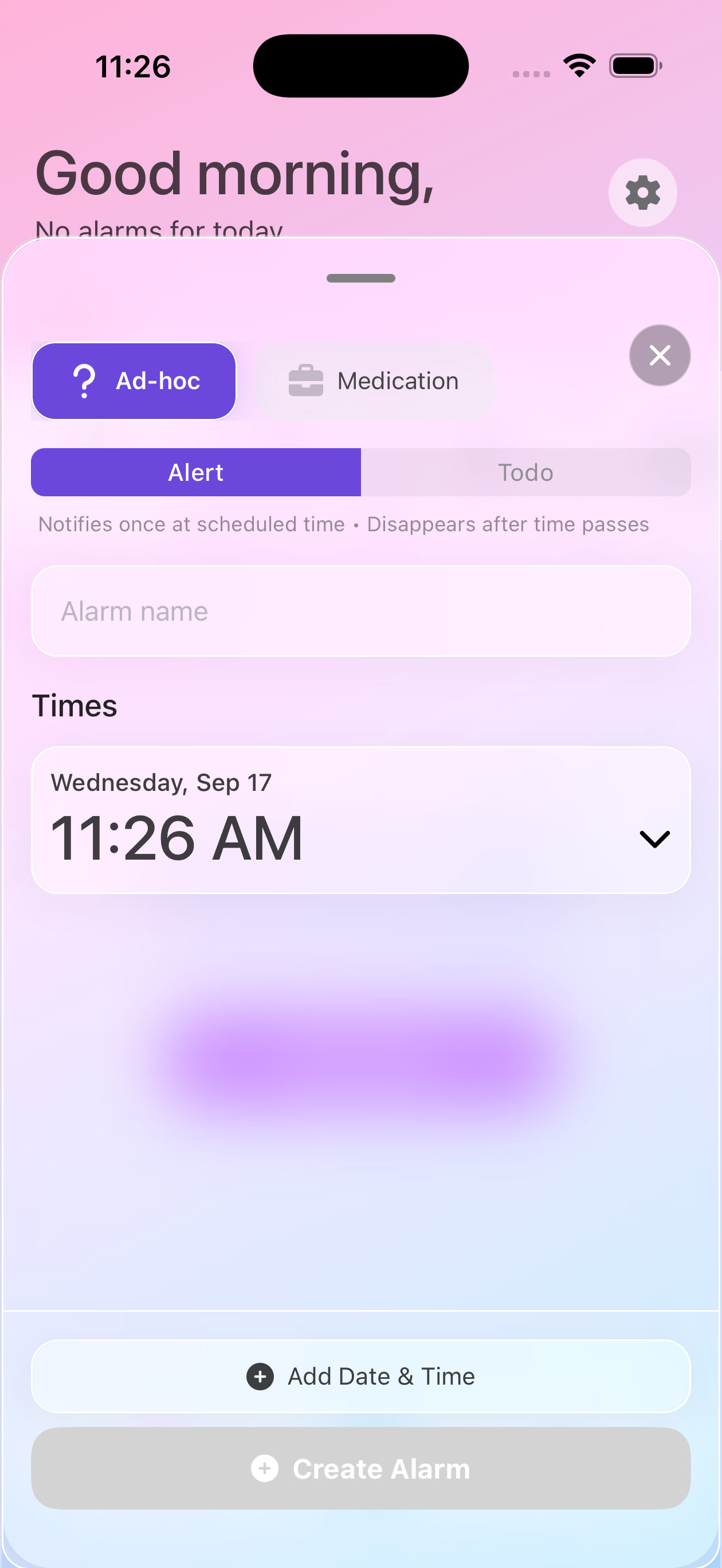Click the plus icon inside Create Alarm
The image size is (722, 1568).
pos(264,1469)
